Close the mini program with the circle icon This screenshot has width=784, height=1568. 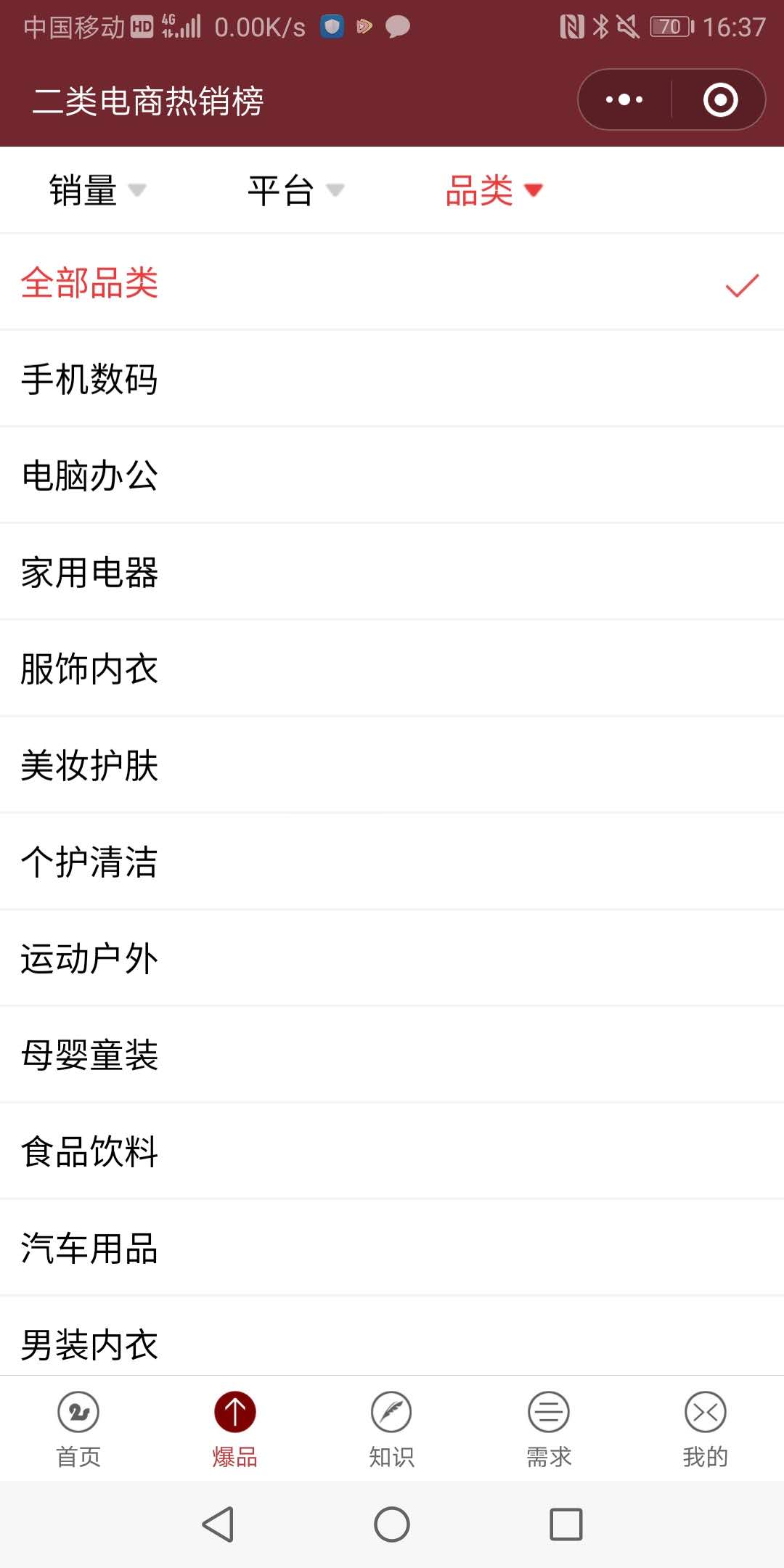coord(720,99)
